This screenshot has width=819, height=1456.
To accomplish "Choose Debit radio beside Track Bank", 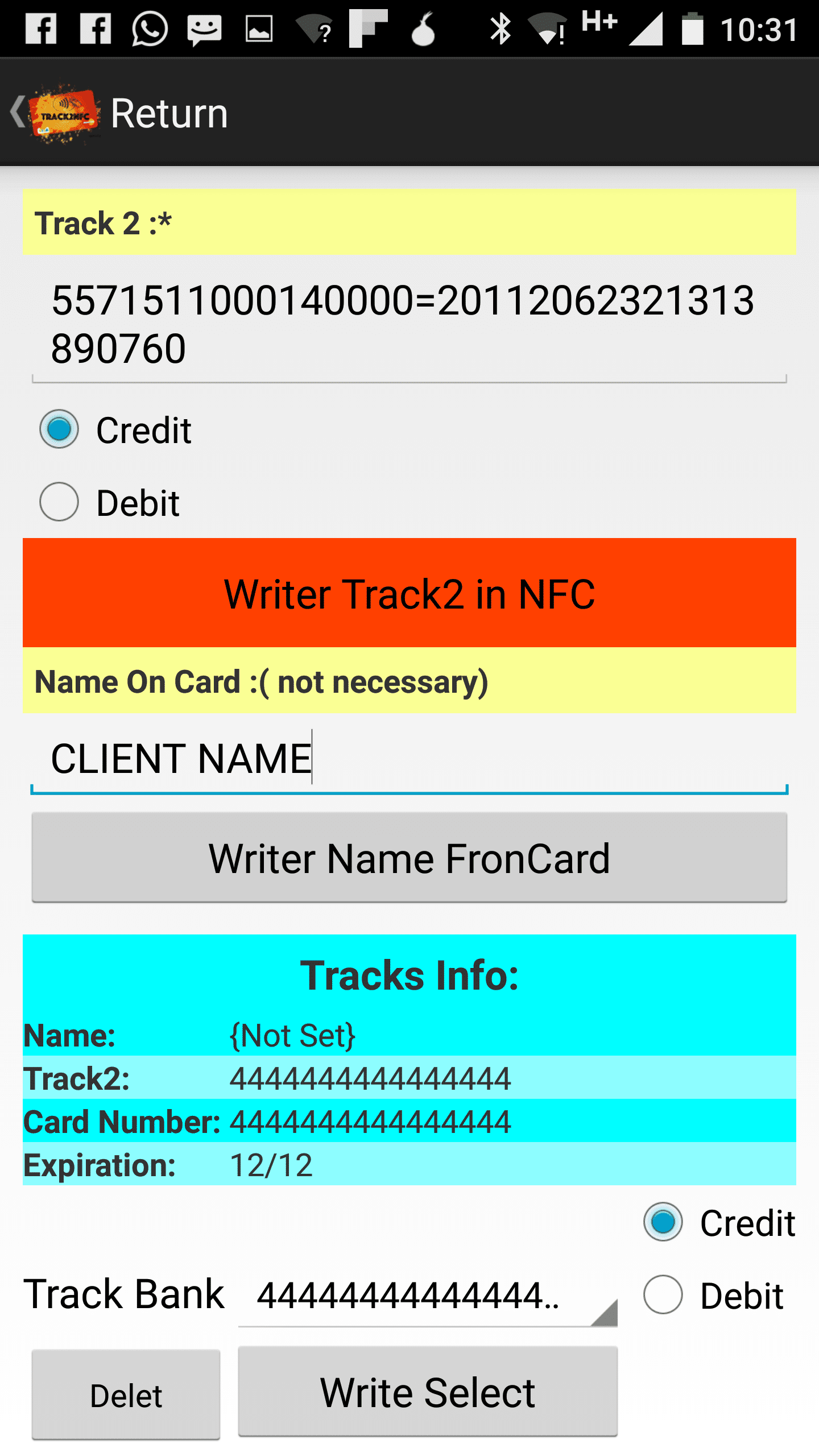I will click(663, 1295).
